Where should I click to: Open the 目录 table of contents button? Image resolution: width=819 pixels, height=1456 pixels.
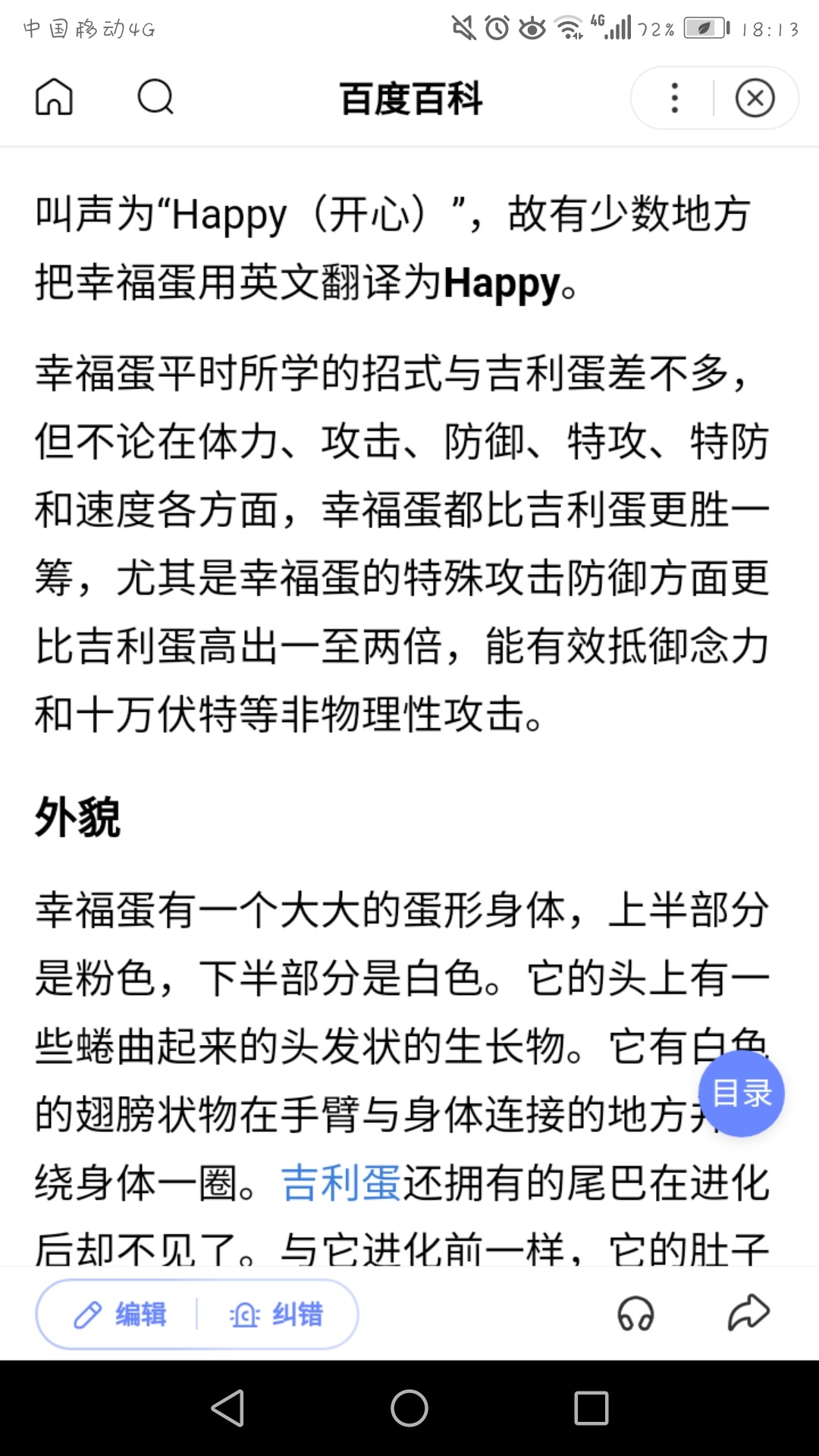point(741,1094)
